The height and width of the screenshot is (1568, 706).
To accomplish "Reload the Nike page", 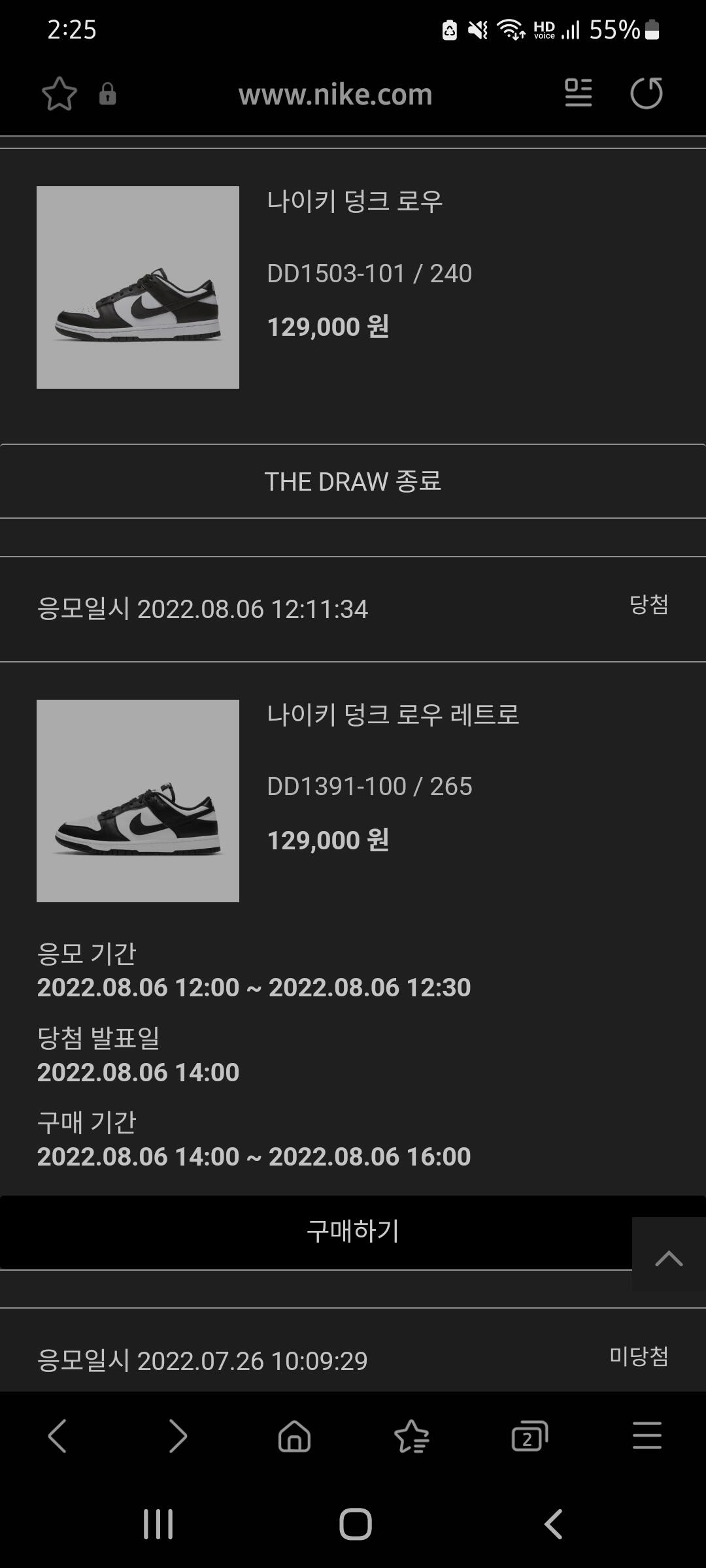I will point(647,93).
